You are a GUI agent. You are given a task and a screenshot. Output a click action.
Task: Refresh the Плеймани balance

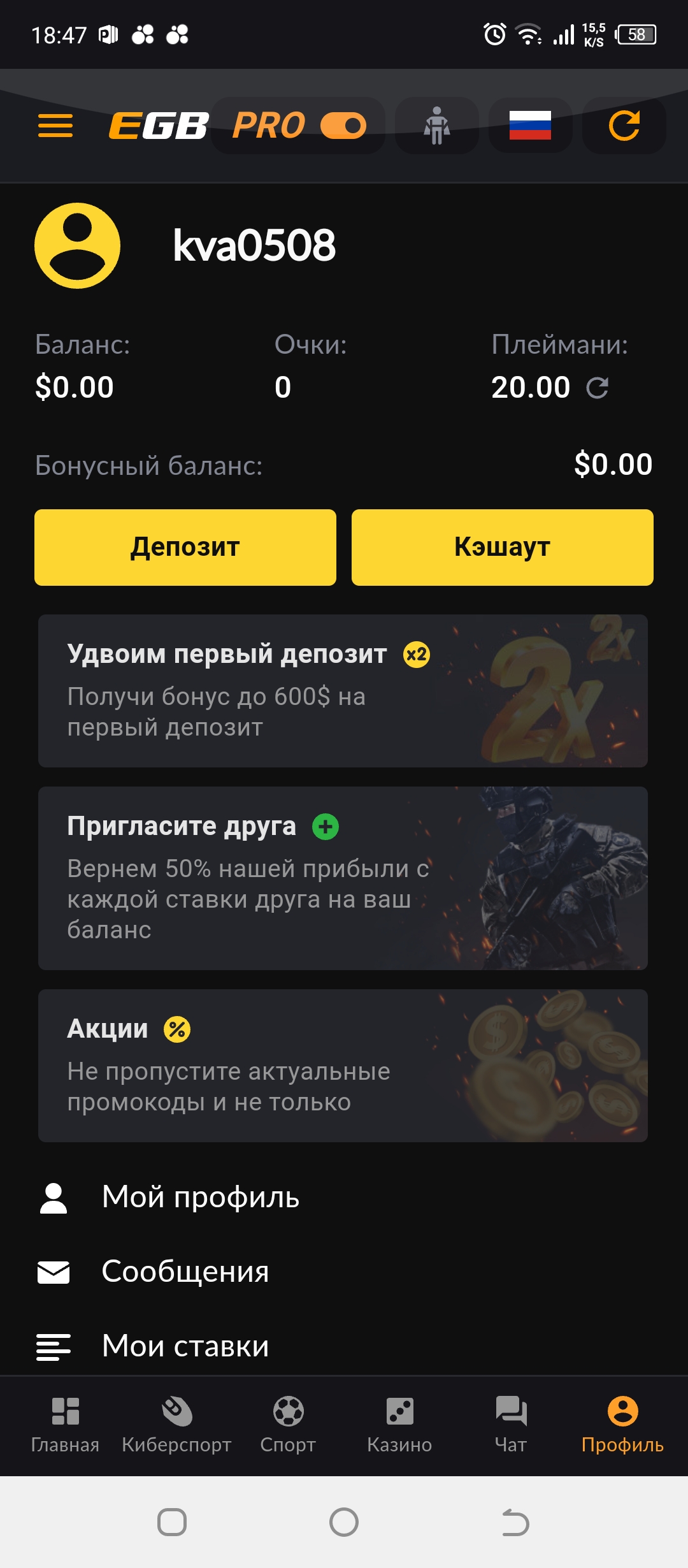[x=598, y=388]
